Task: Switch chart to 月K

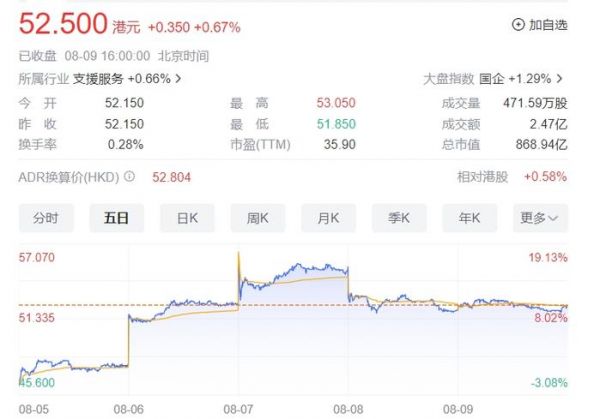Action: click(x=329, y=217)
